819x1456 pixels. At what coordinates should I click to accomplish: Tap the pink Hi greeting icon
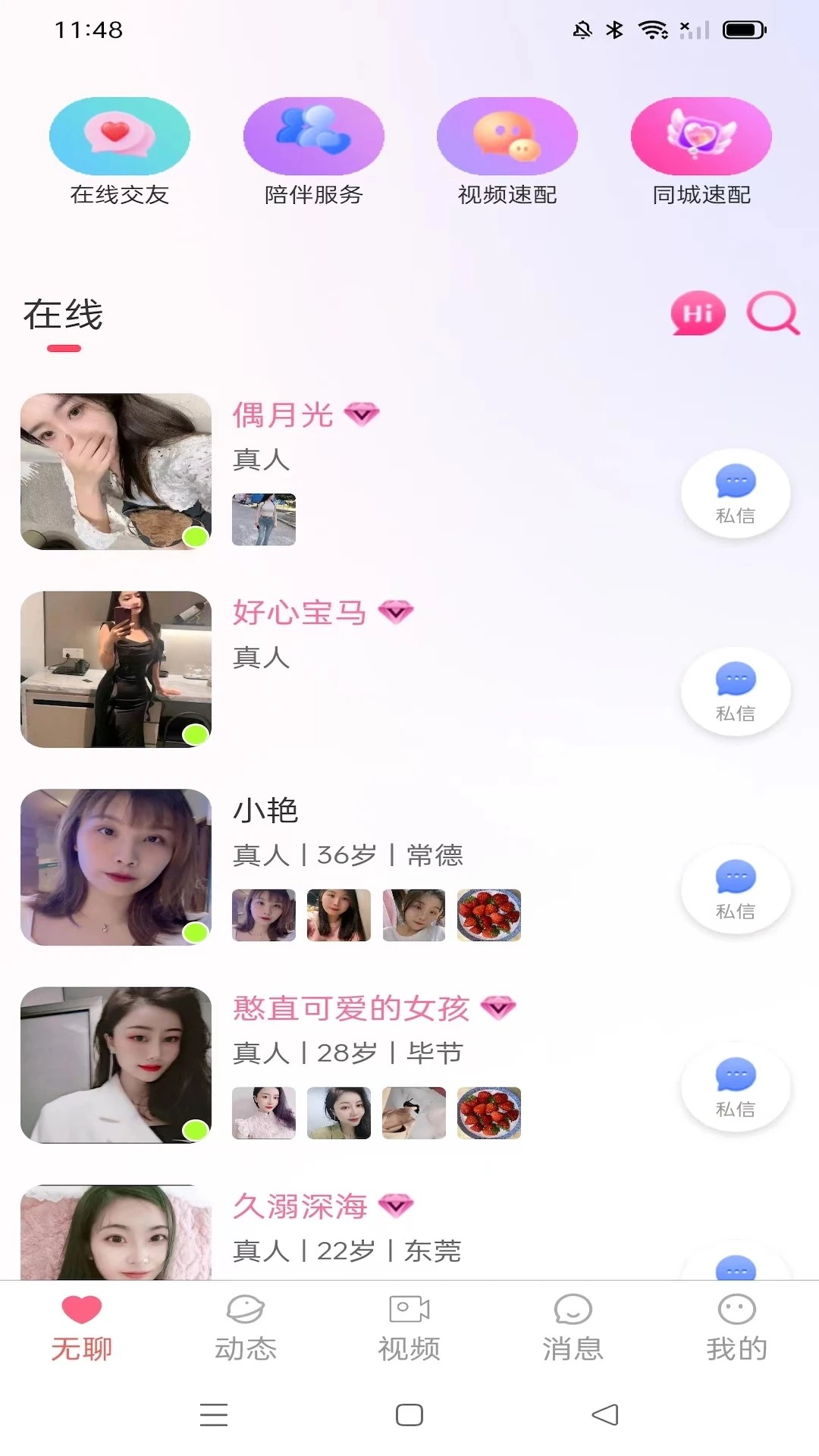[695, 313]
